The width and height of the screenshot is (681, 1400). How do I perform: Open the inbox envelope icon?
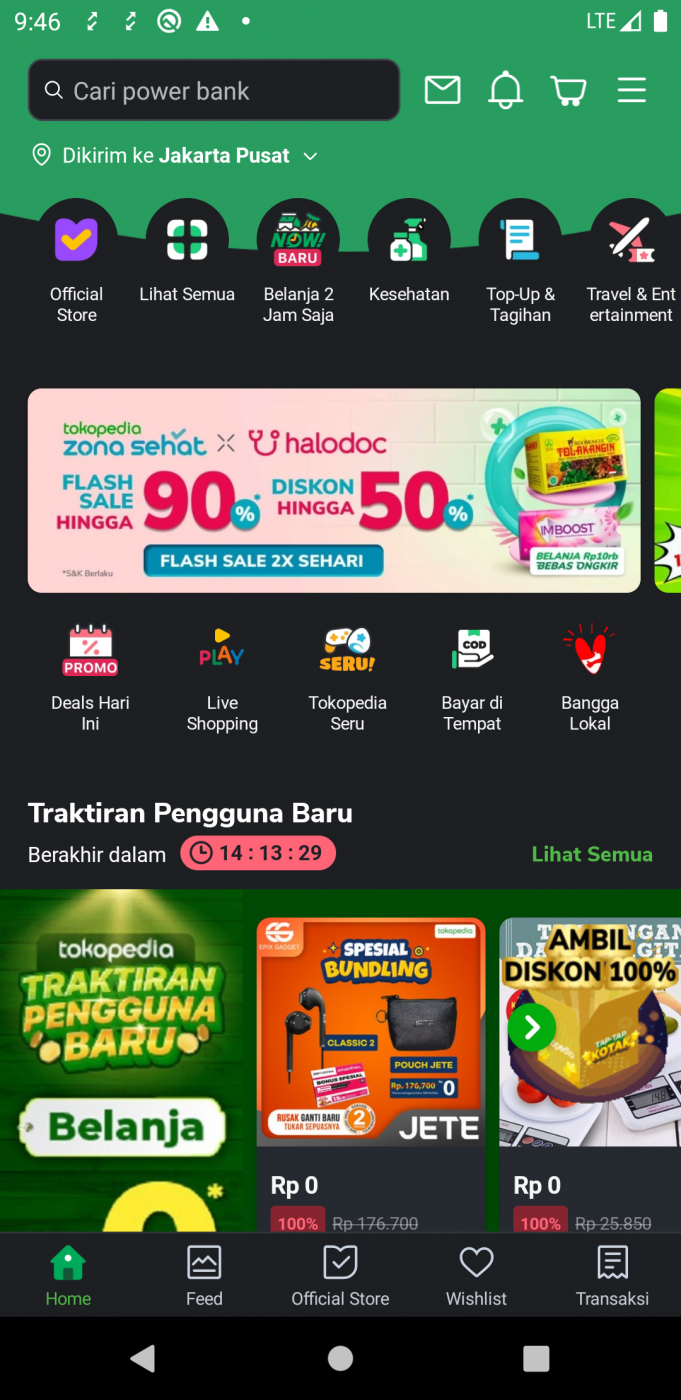(442, 91)
